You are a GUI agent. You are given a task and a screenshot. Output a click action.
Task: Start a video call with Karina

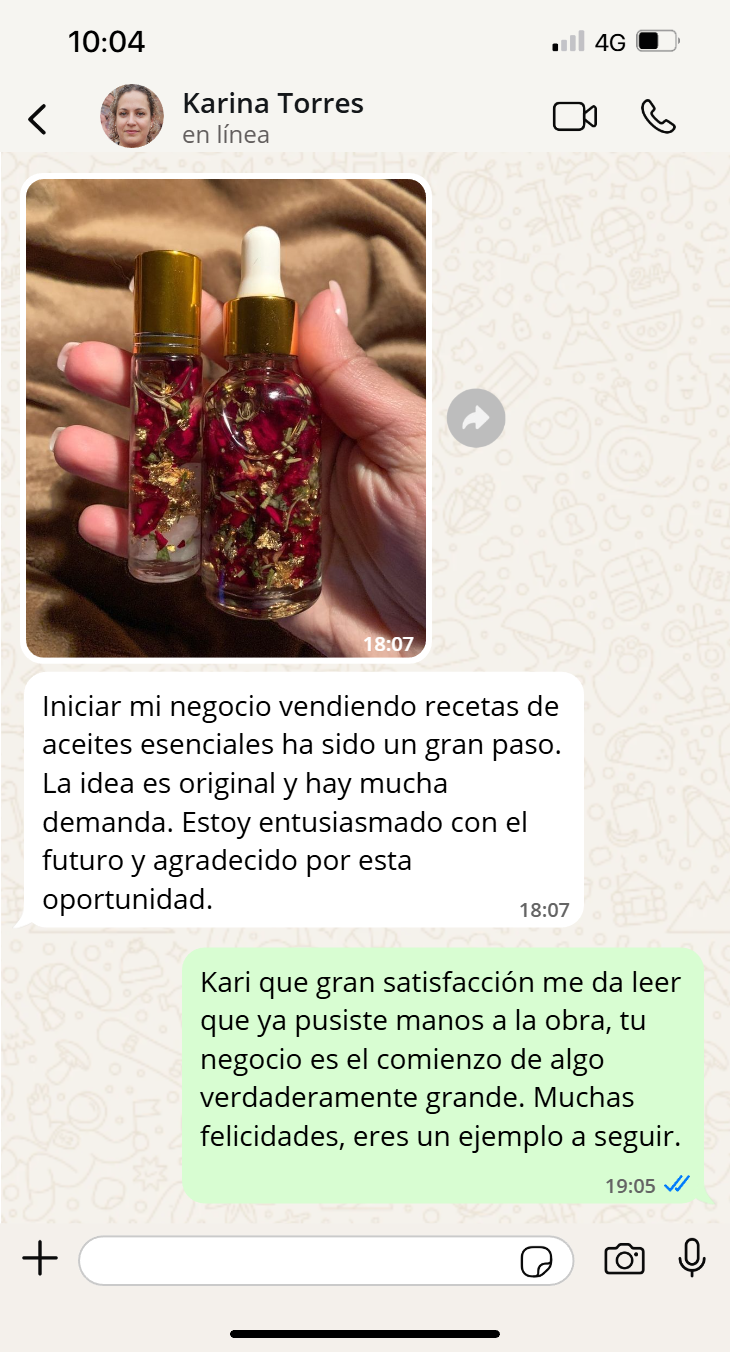pyautogui.click(x=575, y=117)
